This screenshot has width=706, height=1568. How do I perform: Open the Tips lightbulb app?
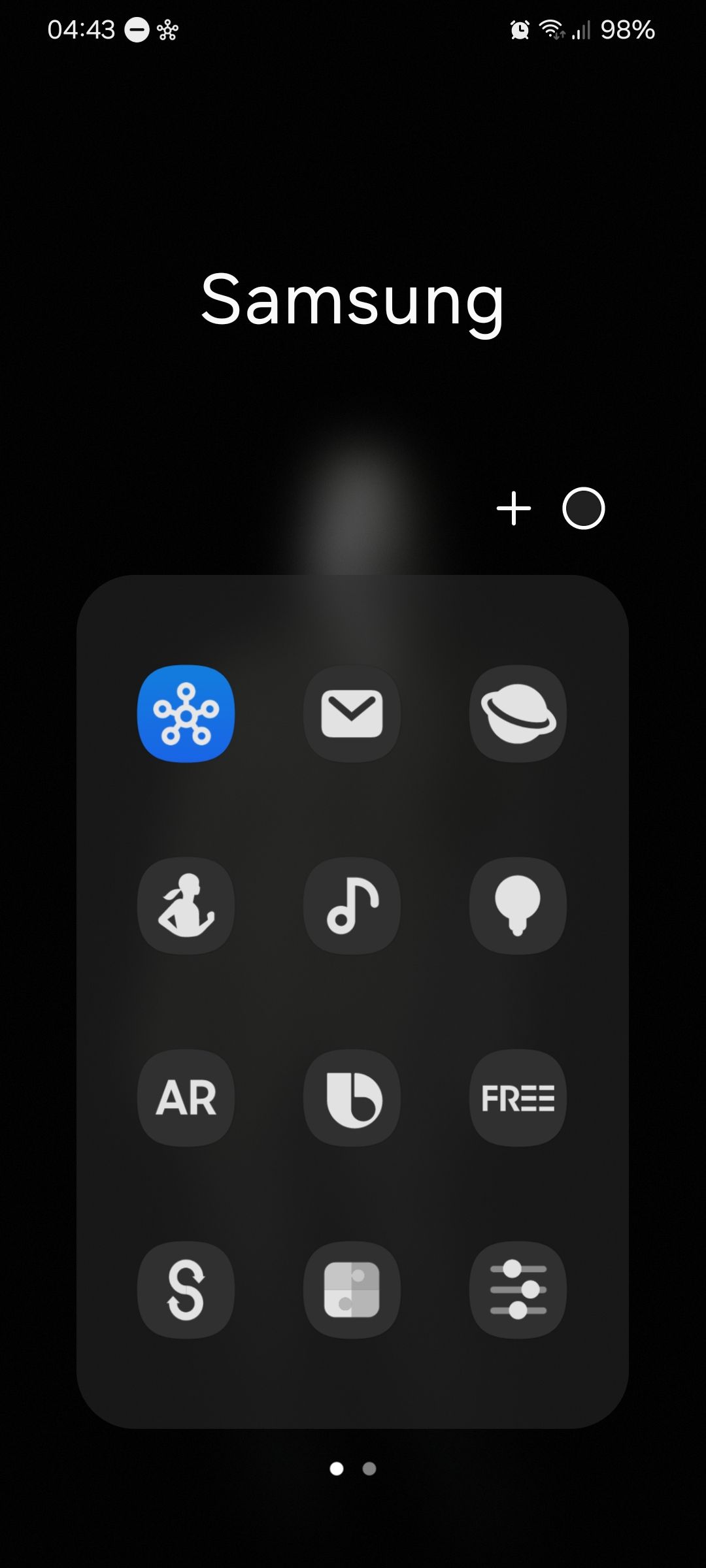(518, 906)
